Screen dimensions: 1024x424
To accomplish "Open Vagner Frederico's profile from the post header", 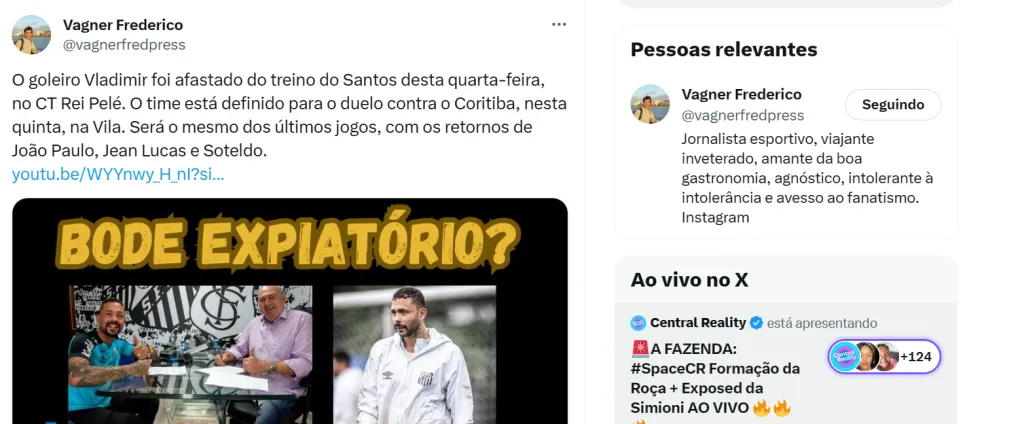I will (x=123, y=25).
